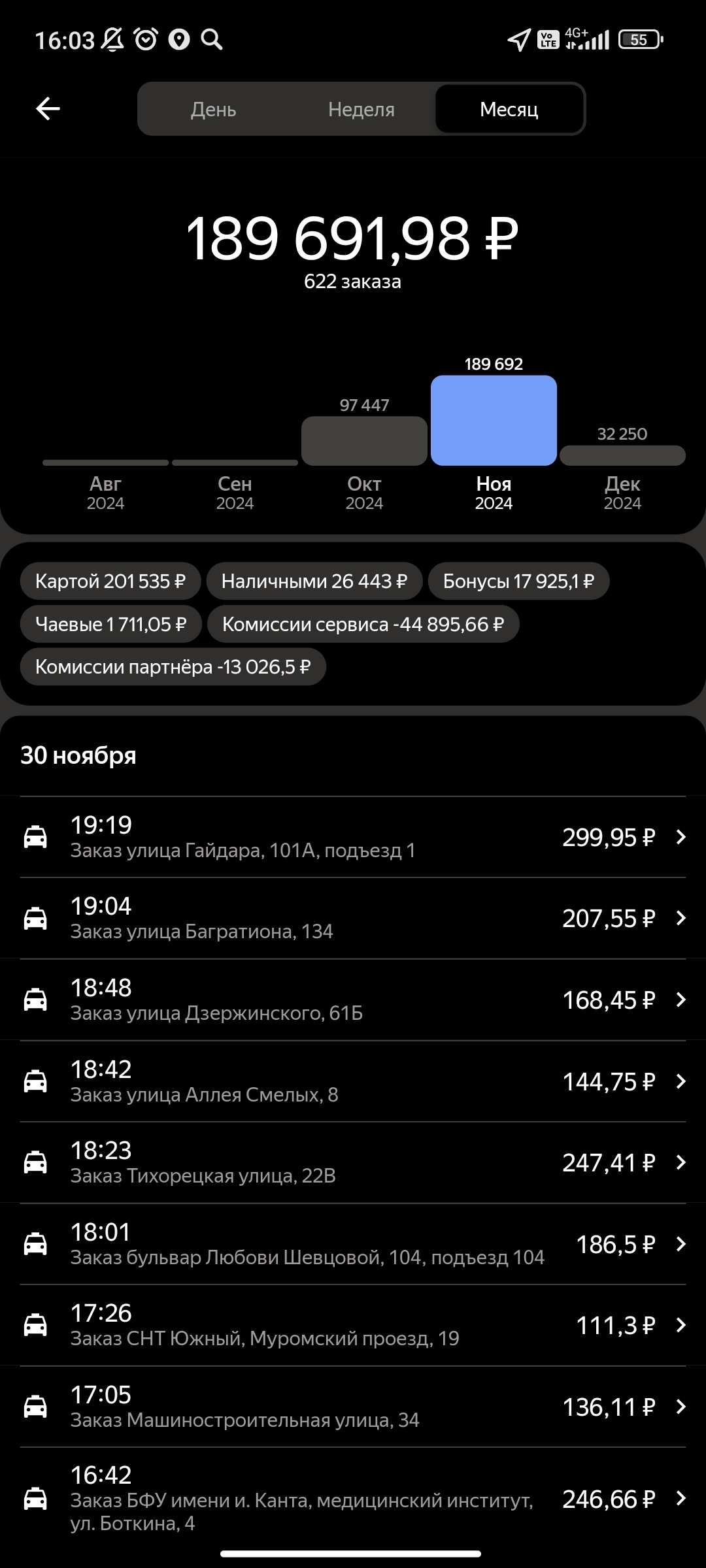Select the Авг 2024 bar in chart

click(105, 463)
